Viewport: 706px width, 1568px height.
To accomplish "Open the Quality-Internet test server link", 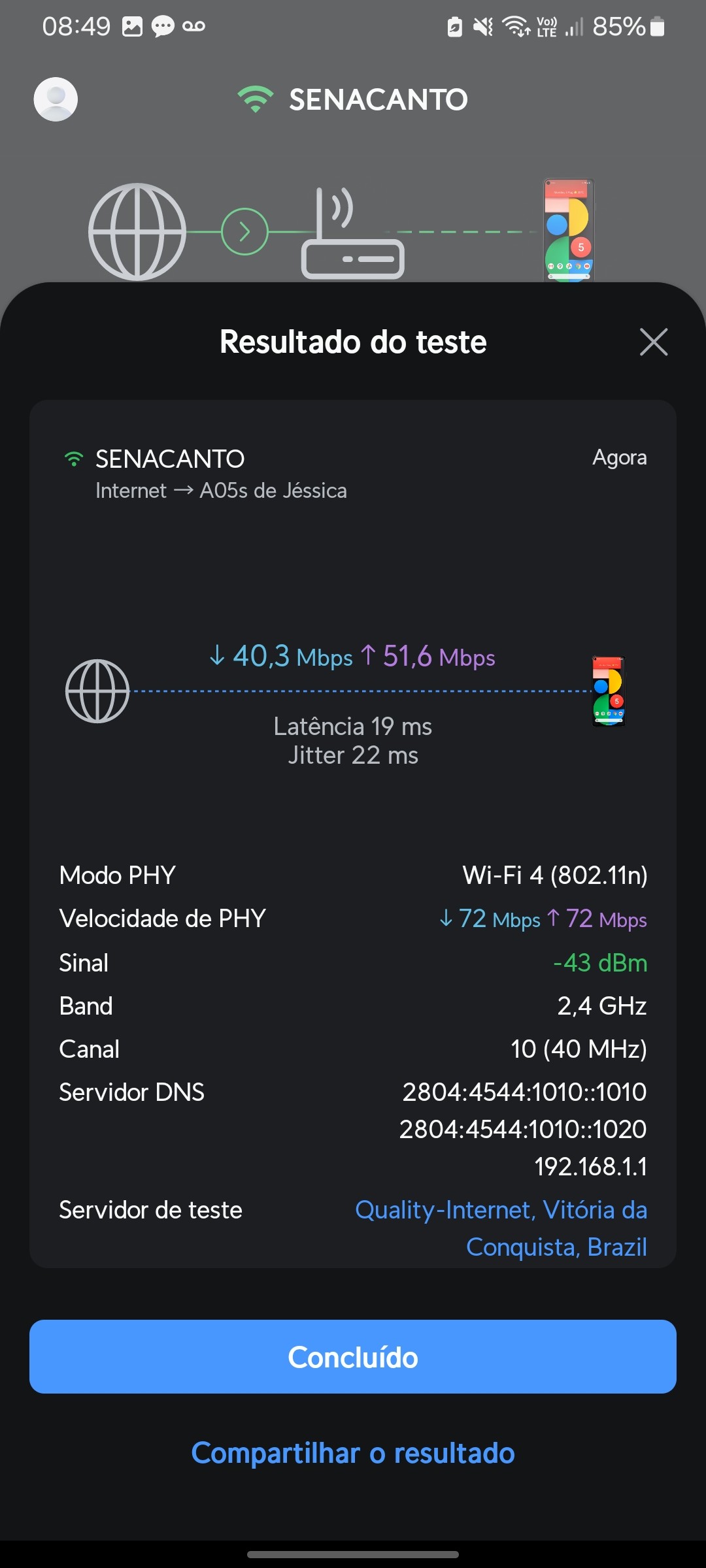I will 501,1228.
